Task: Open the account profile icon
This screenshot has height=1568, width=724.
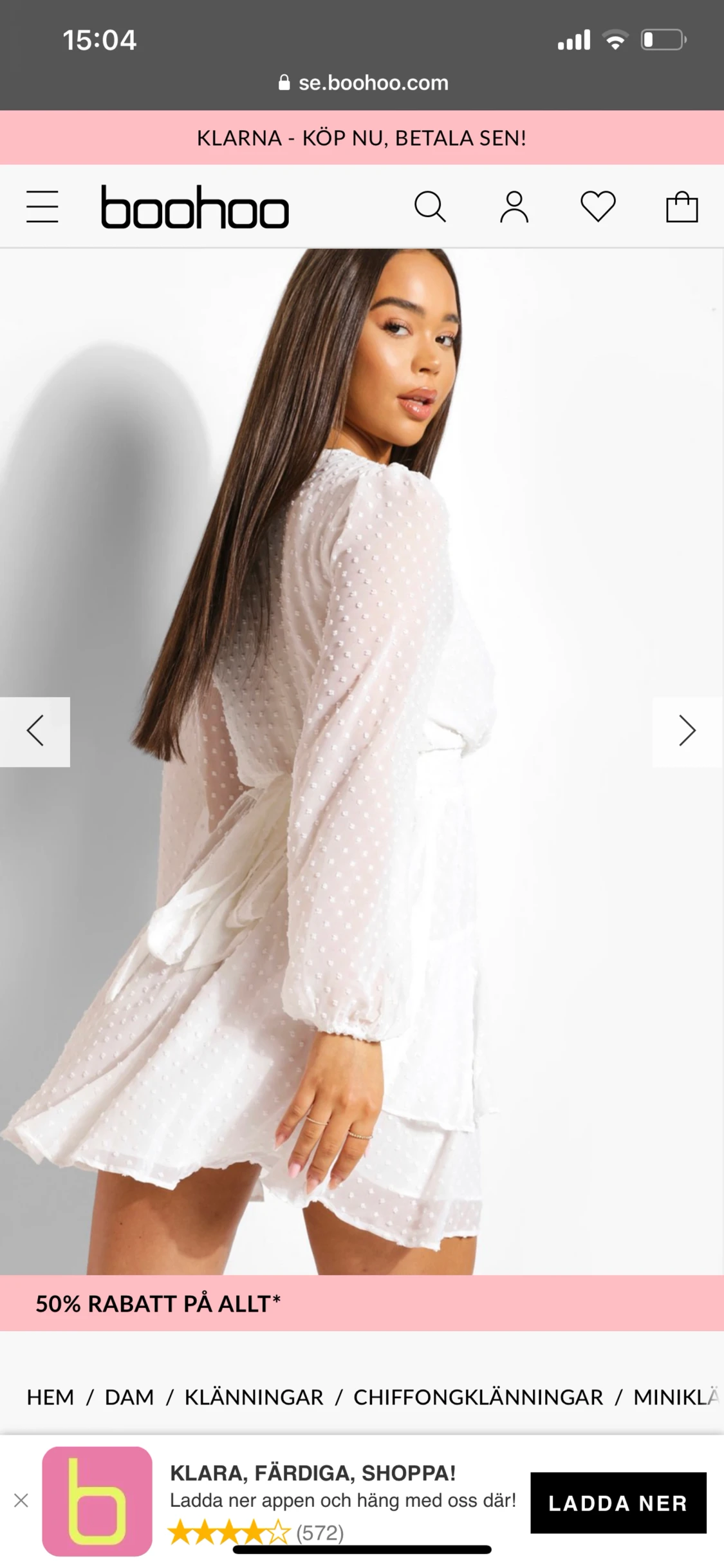Action: (x=514, y=207)
